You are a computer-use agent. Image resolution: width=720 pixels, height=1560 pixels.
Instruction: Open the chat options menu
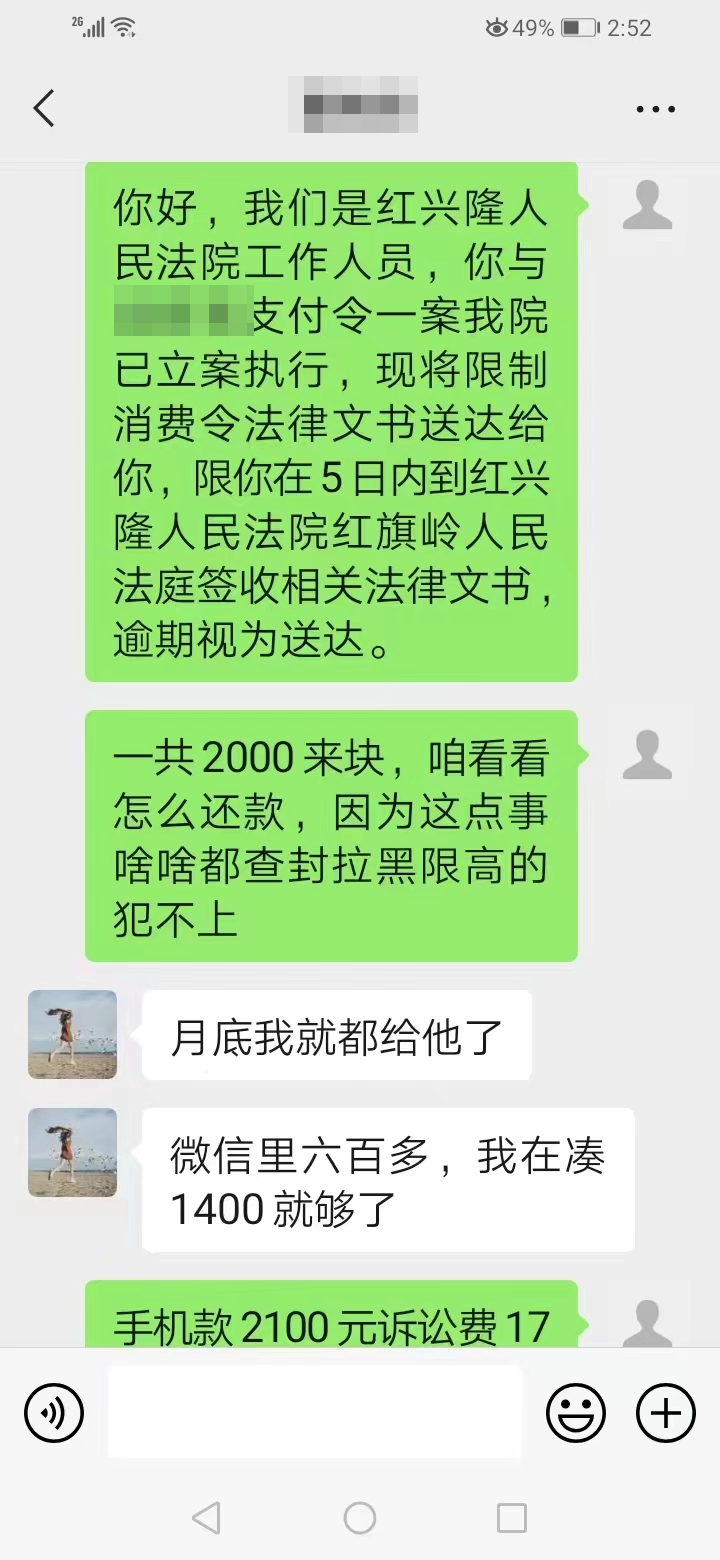point(655,109)
